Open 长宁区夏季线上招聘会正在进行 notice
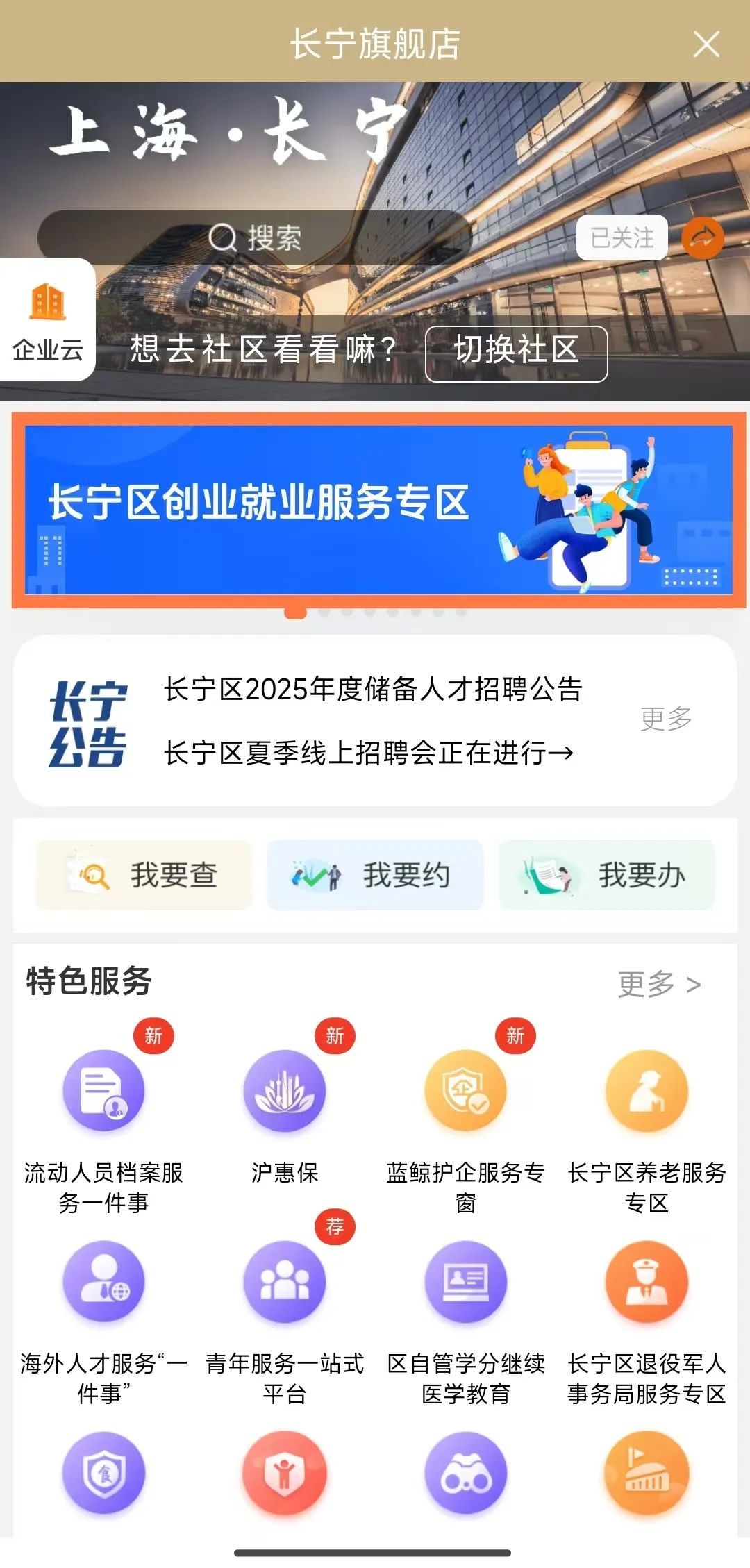This screenshot has height=1568, width=750. [x=369, y=753]
